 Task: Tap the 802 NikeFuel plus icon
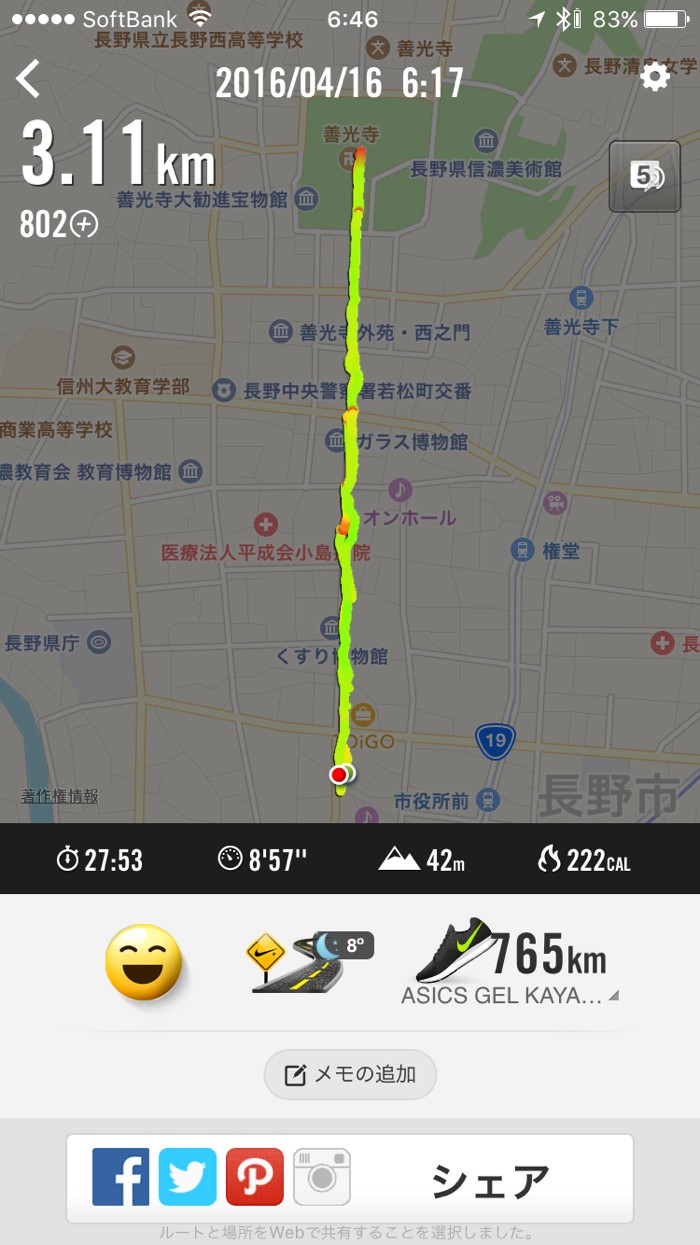click(x=84, y=225)
